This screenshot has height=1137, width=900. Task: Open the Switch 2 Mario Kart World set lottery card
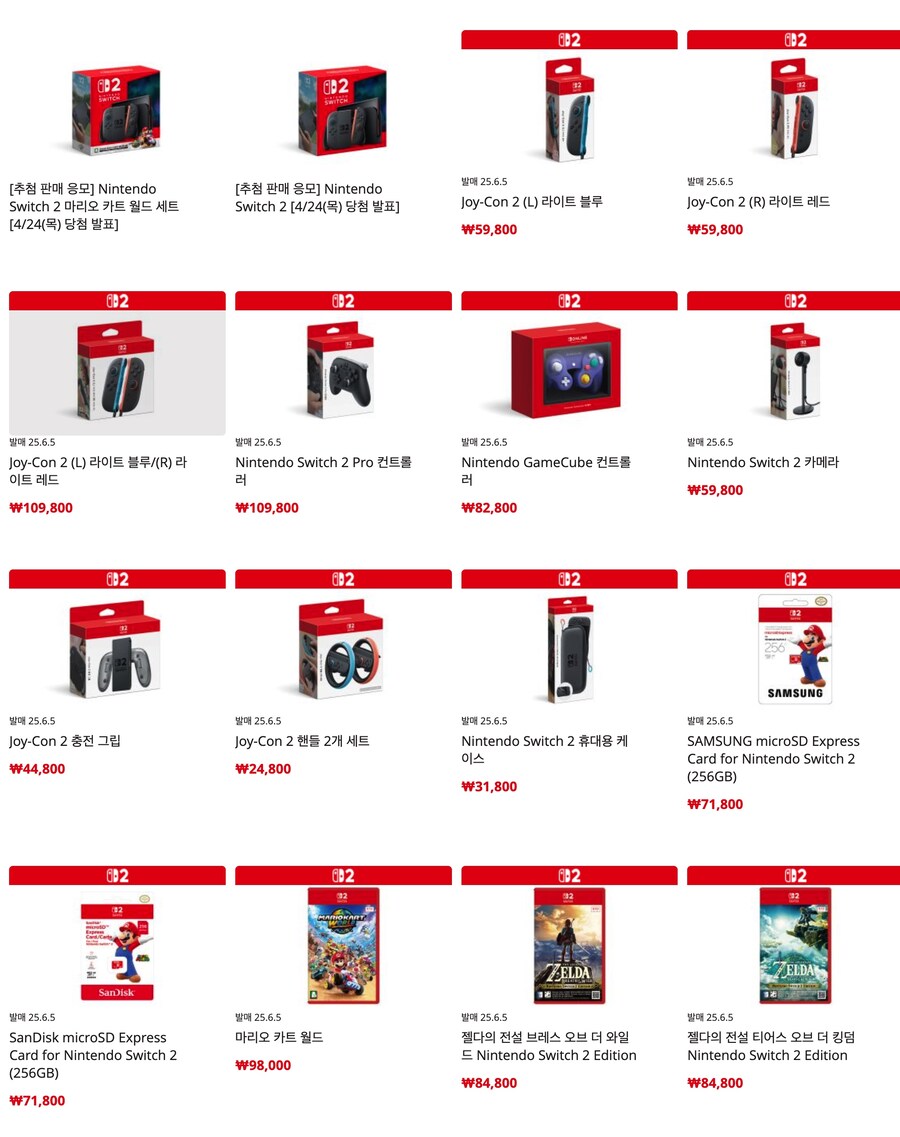[117, 110]
